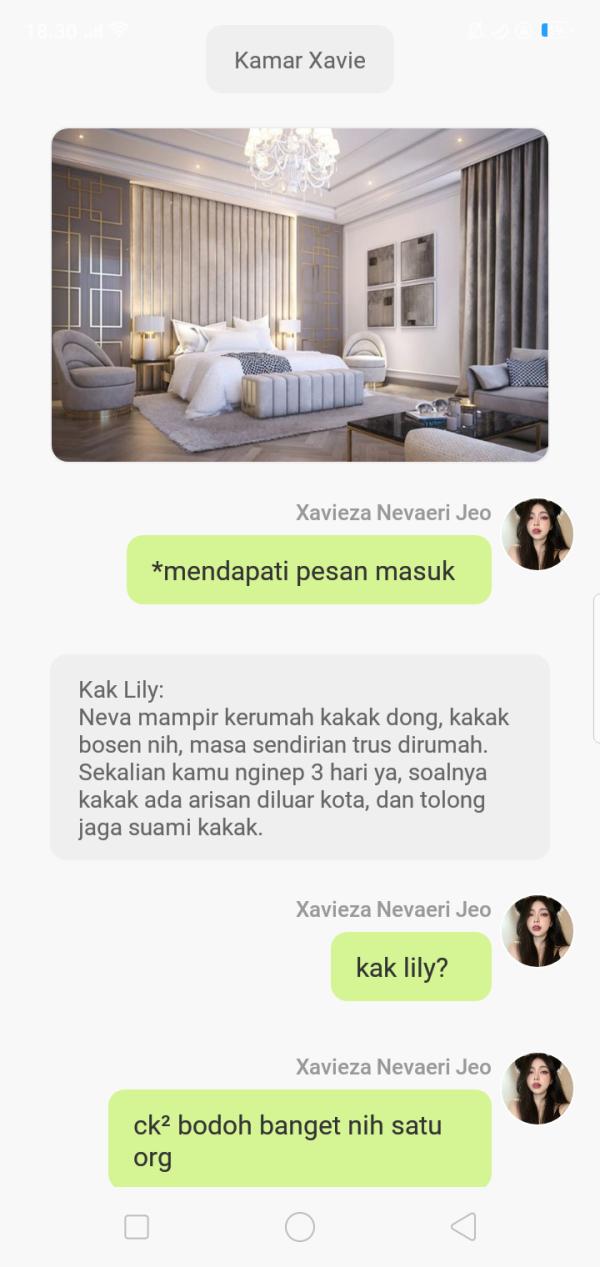Open the bedroom photo in the chat
The width and height of the screenshot is (600, 1267).
300,295
